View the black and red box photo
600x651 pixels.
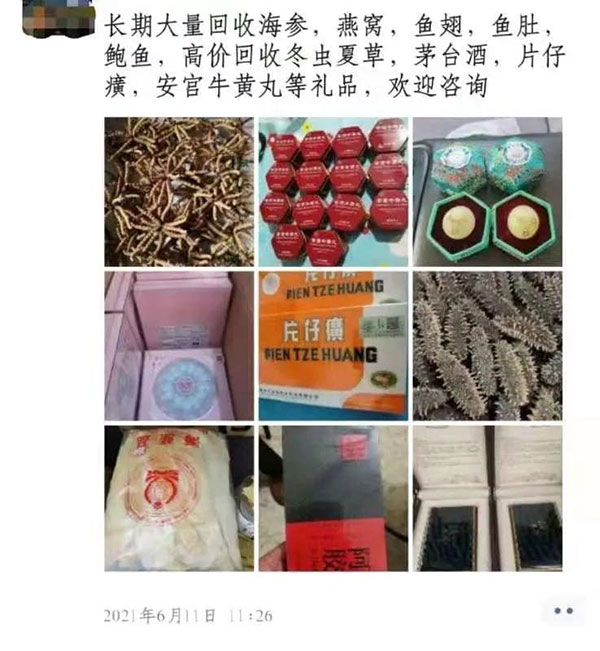click(333, 498)
